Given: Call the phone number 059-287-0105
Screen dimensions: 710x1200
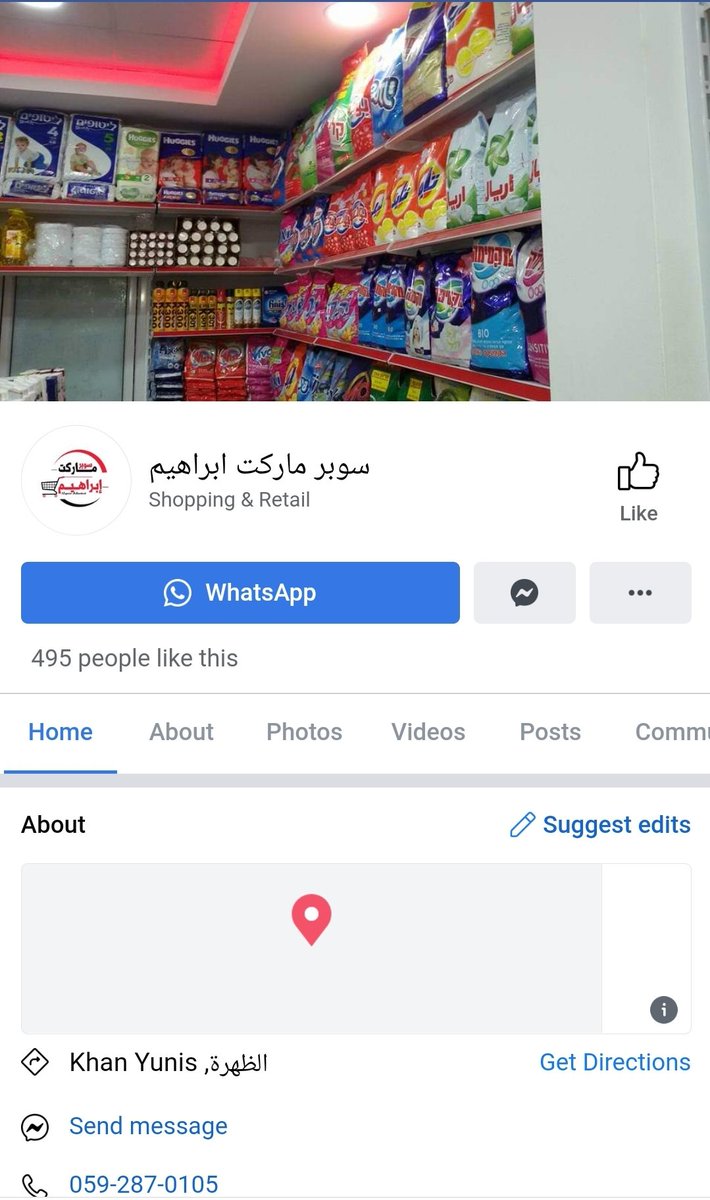Looking at the screenshot, I should point(143,1185).
